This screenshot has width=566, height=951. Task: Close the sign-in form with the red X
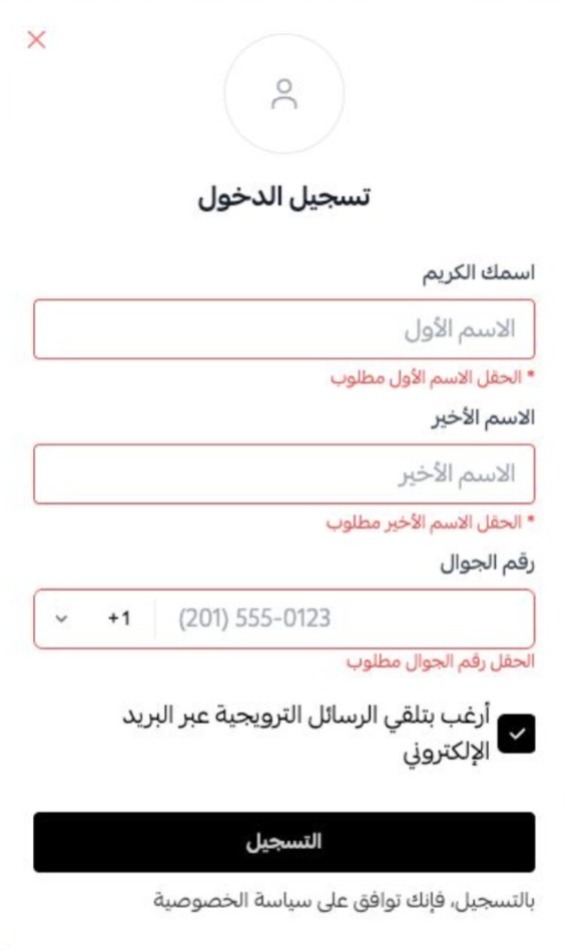36,40
